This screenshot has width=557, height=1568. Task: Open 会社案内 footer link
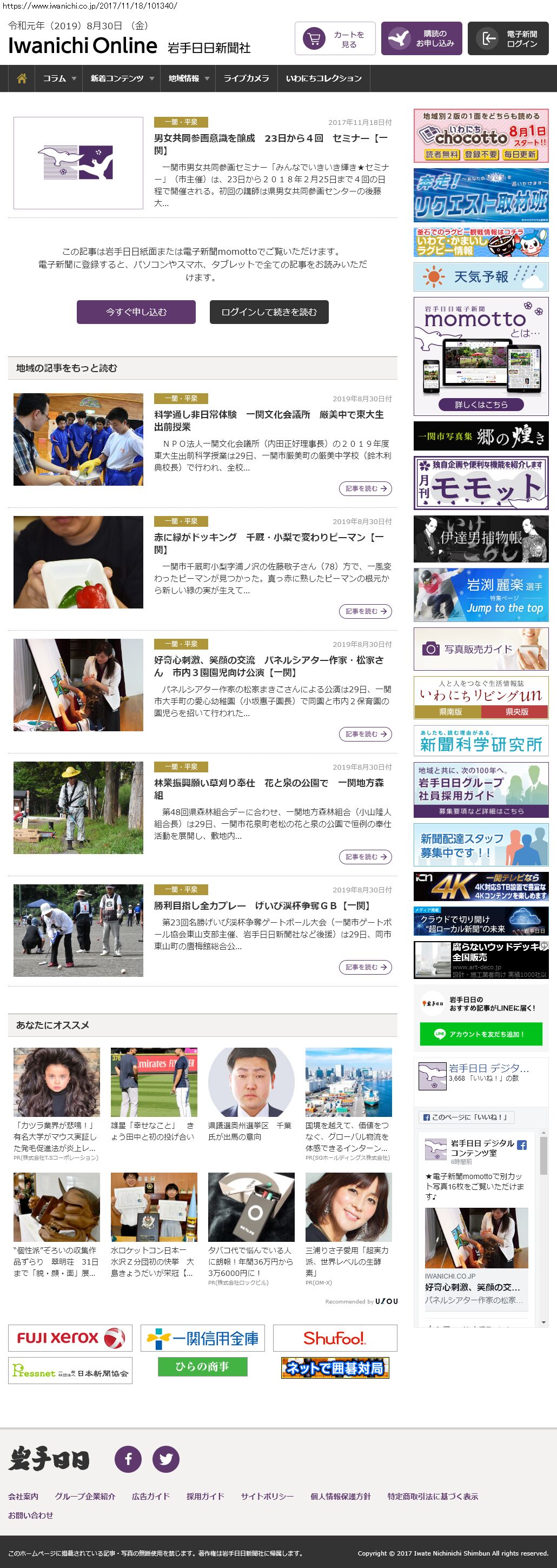click(23, 1496)
